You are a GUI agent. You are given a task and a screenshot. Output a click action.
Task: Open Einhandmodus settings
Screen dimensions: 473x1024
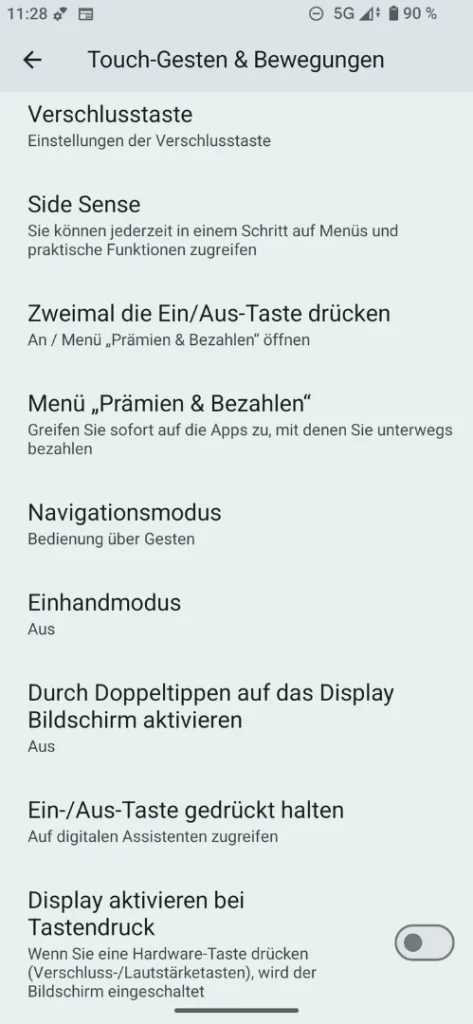tap(236, 614)
